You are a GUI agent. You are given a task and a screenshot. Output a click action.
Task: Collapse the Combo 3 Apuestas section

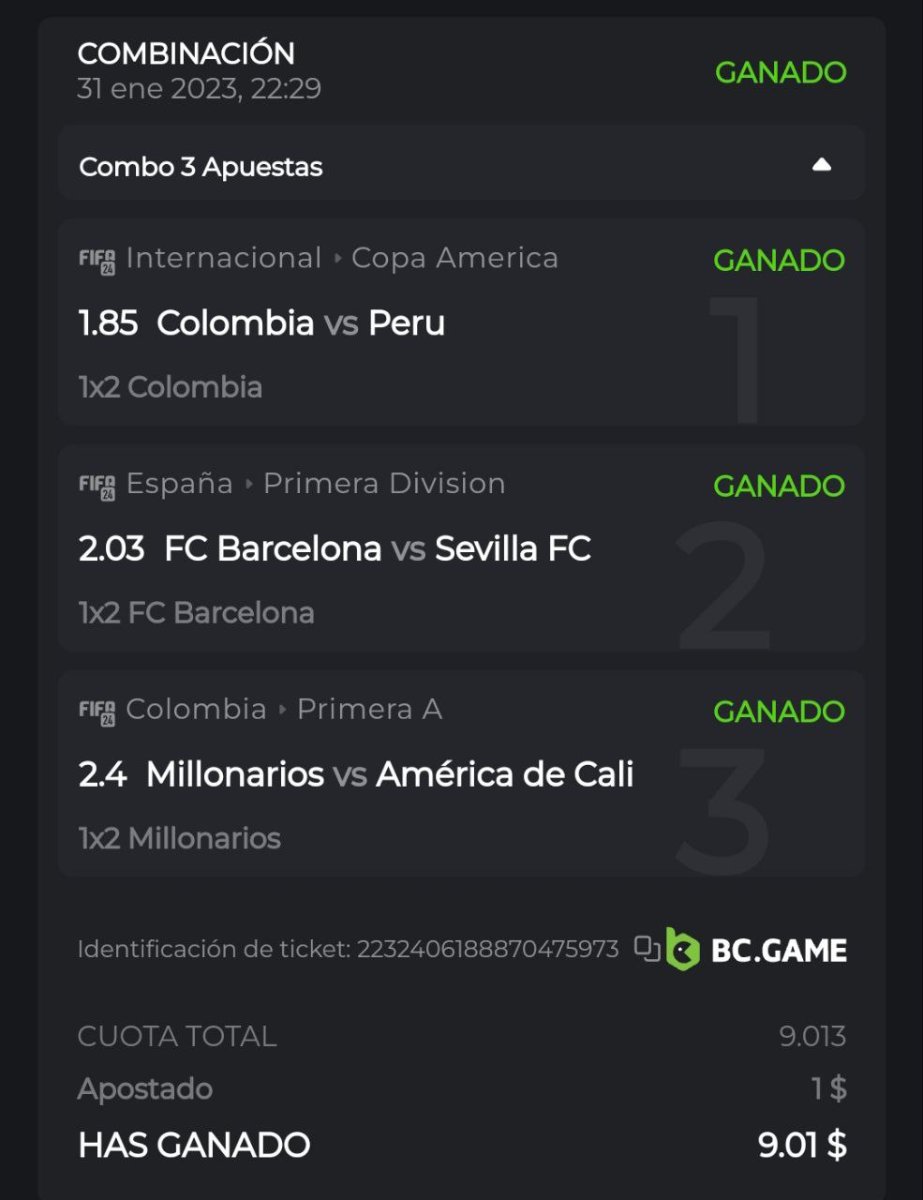[821, 166]
